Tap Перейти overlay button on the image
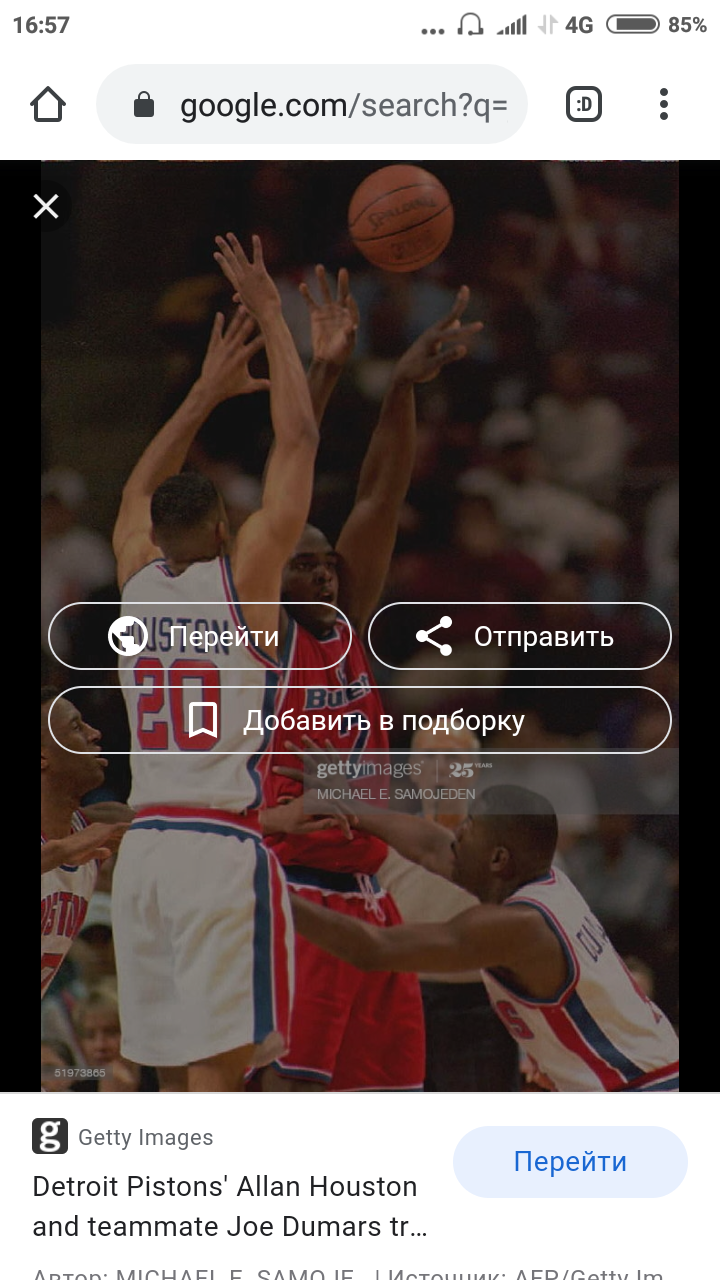The image size is (720, 1280). point(200,636)
